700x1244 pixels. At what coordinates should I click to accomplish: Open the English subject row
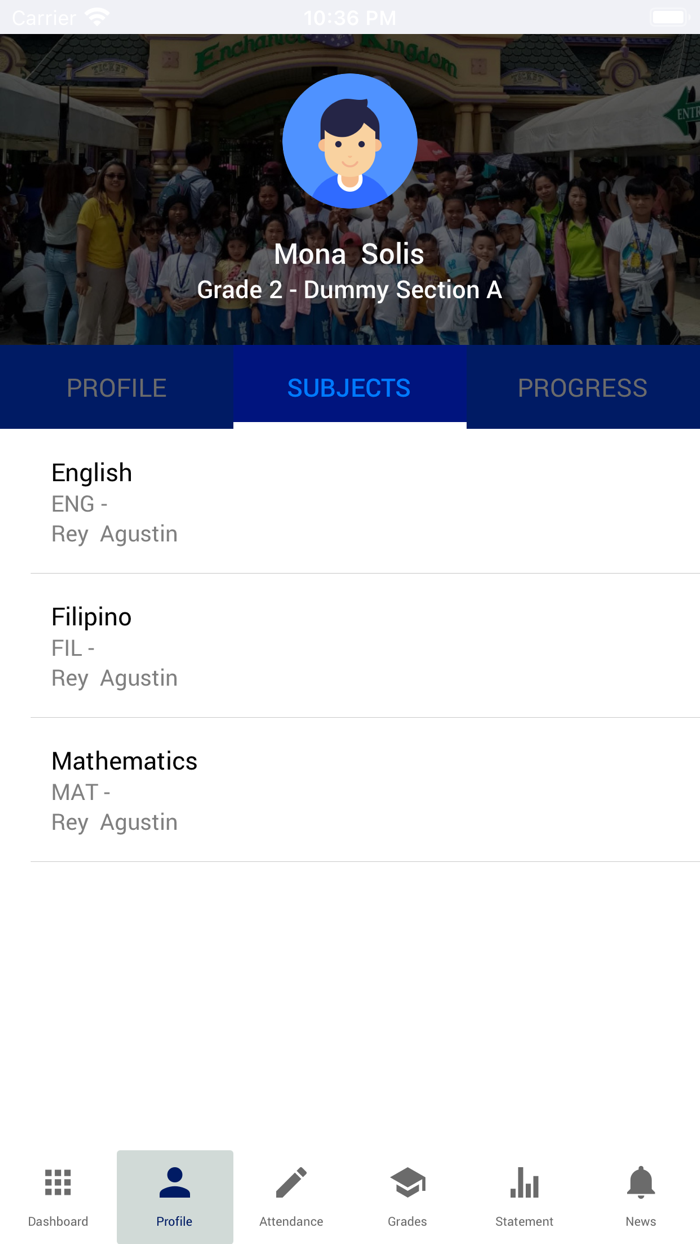350,502
